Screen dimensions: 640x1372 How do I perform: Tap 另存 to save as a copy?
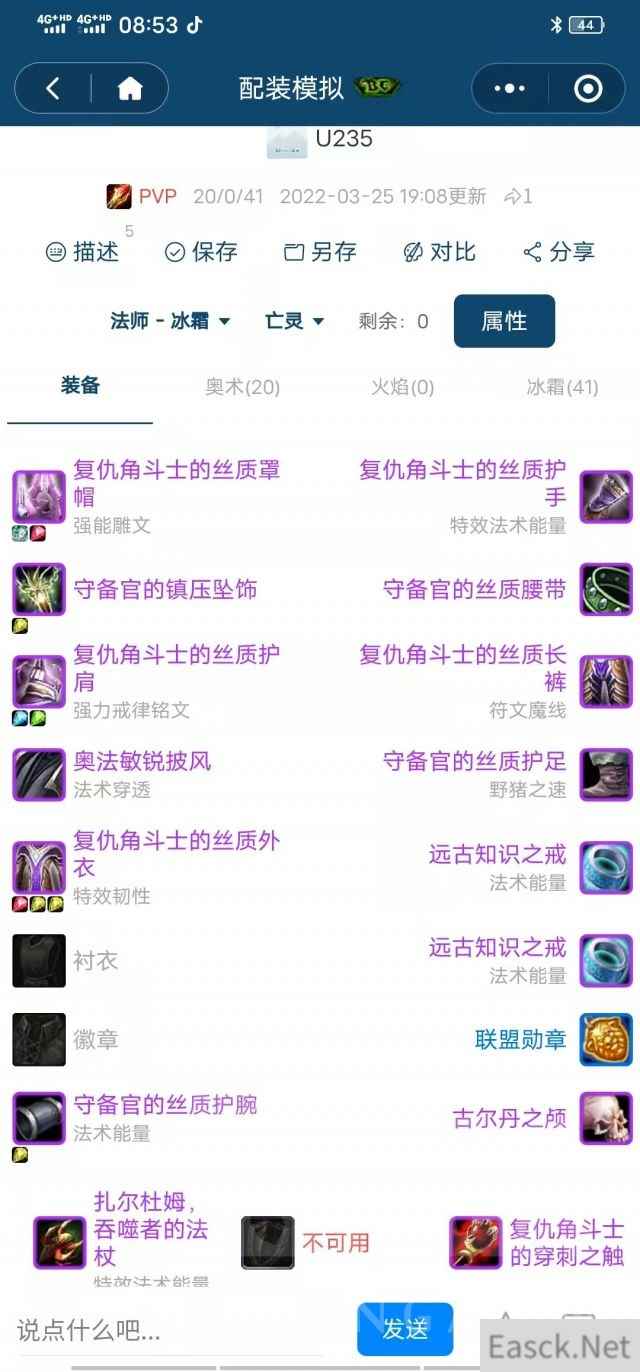tap(320, 252)
